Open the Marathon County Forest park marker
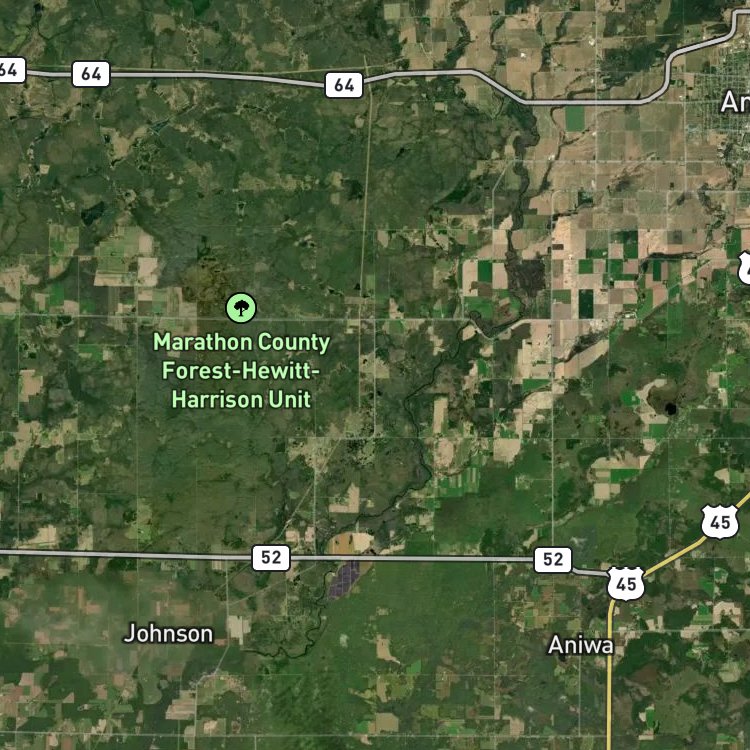The image size is (750, 750). click(x=241, y=308)
